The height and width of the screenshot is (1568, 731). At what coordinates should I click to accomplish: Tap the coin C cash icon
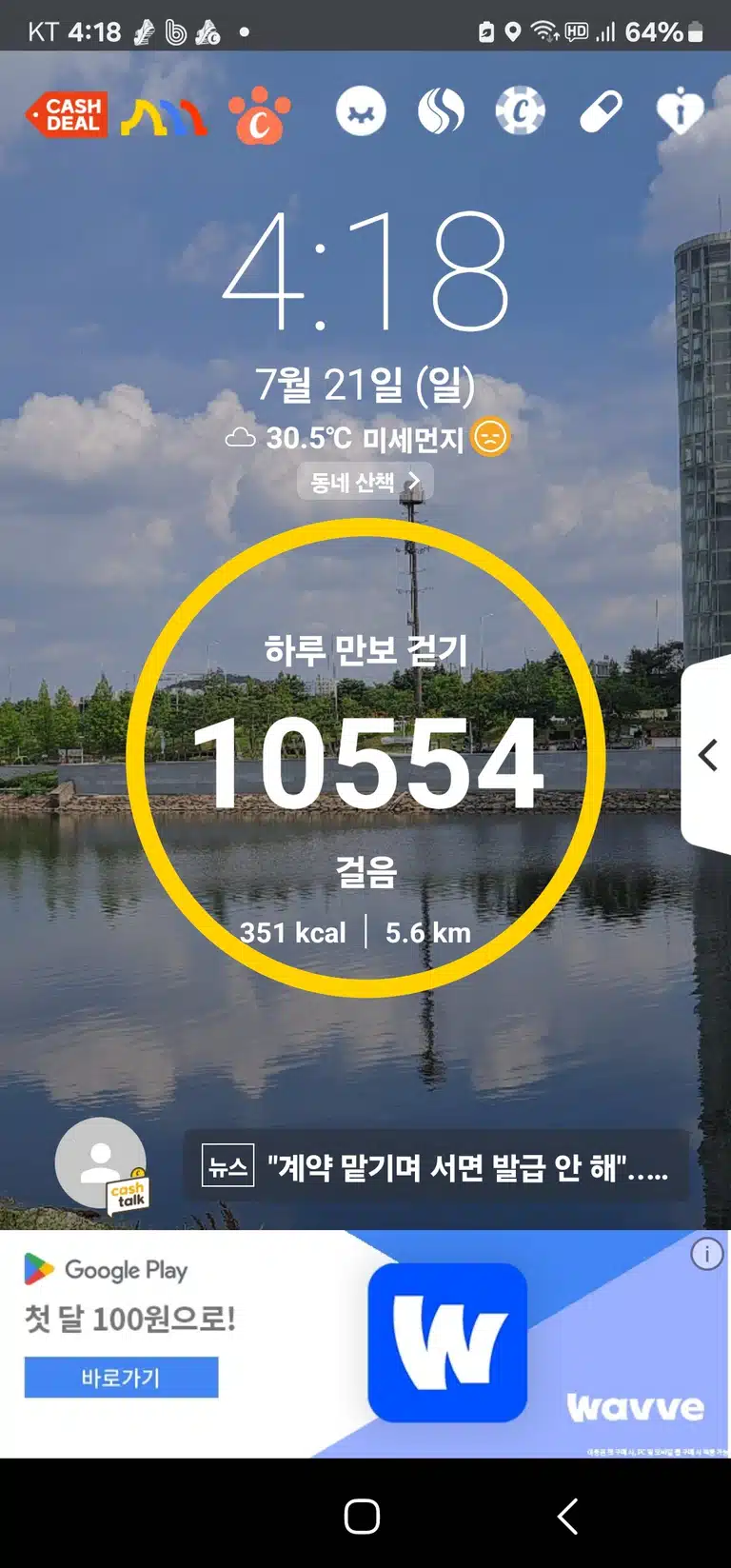pyautogui.click(x=521, y=112)
